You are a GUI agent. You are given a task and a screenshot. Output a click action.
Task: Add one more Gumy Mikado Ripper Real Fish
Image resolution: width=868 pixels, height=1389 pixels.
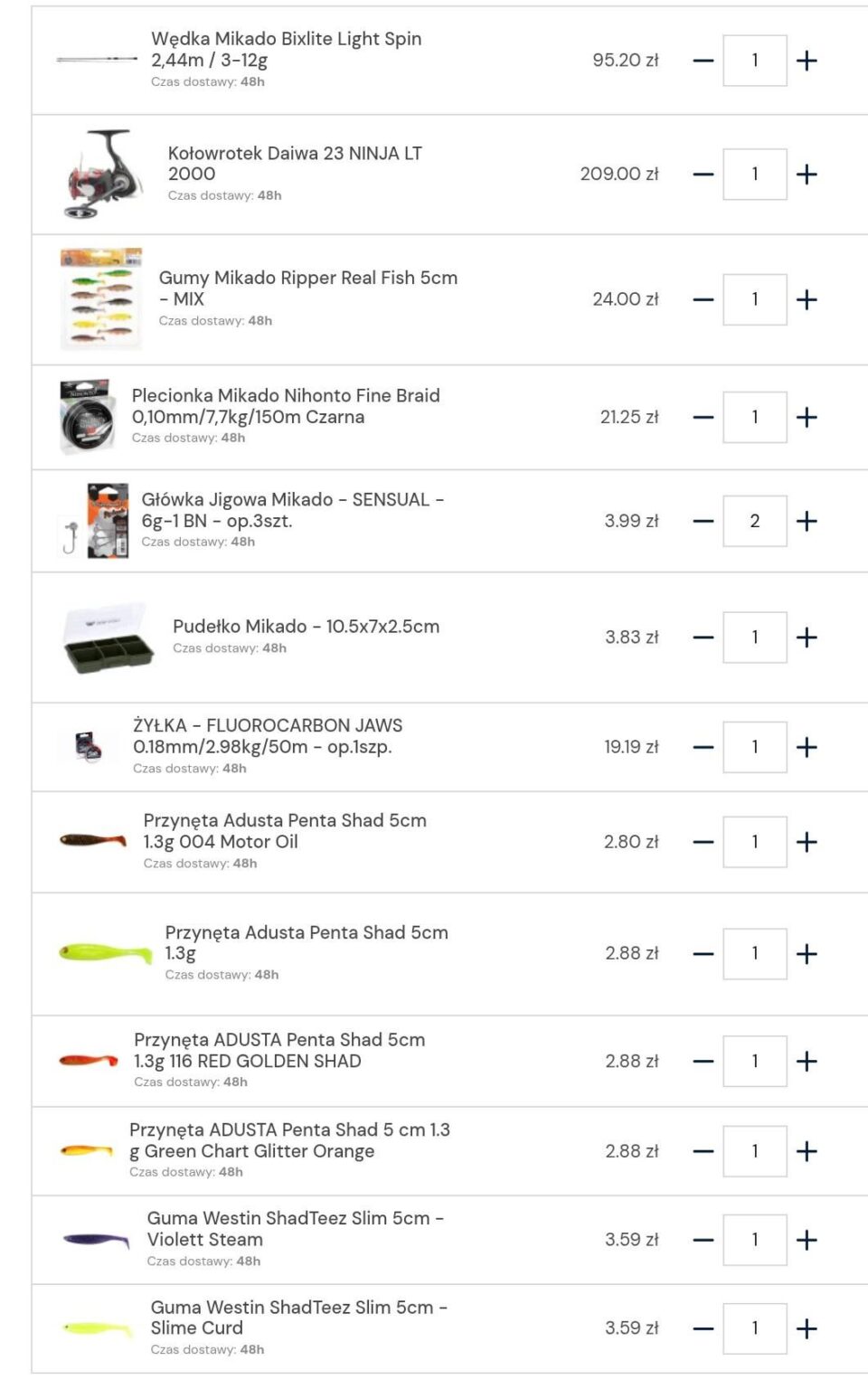[807, 299]
